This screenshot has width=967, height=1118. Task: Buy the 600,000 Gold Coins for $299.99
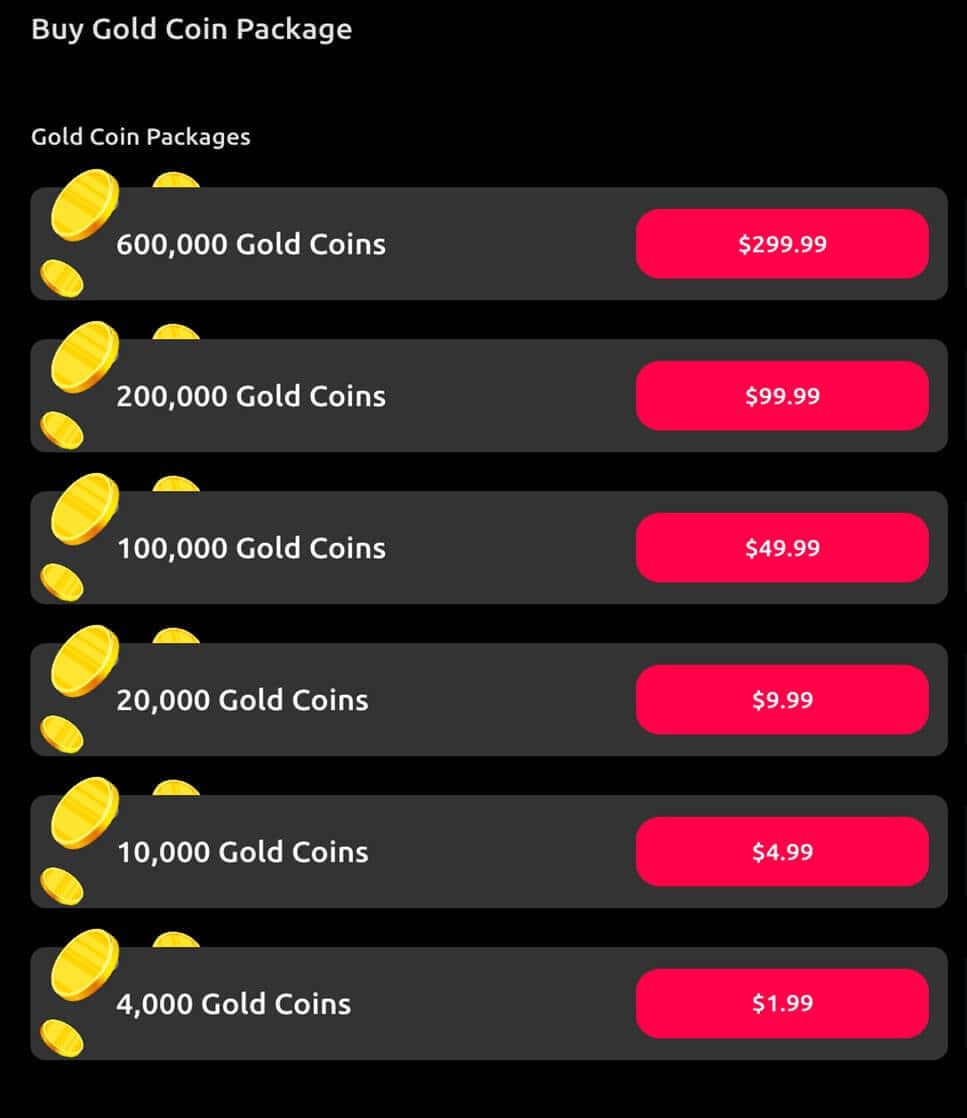(x=783, y=243)
